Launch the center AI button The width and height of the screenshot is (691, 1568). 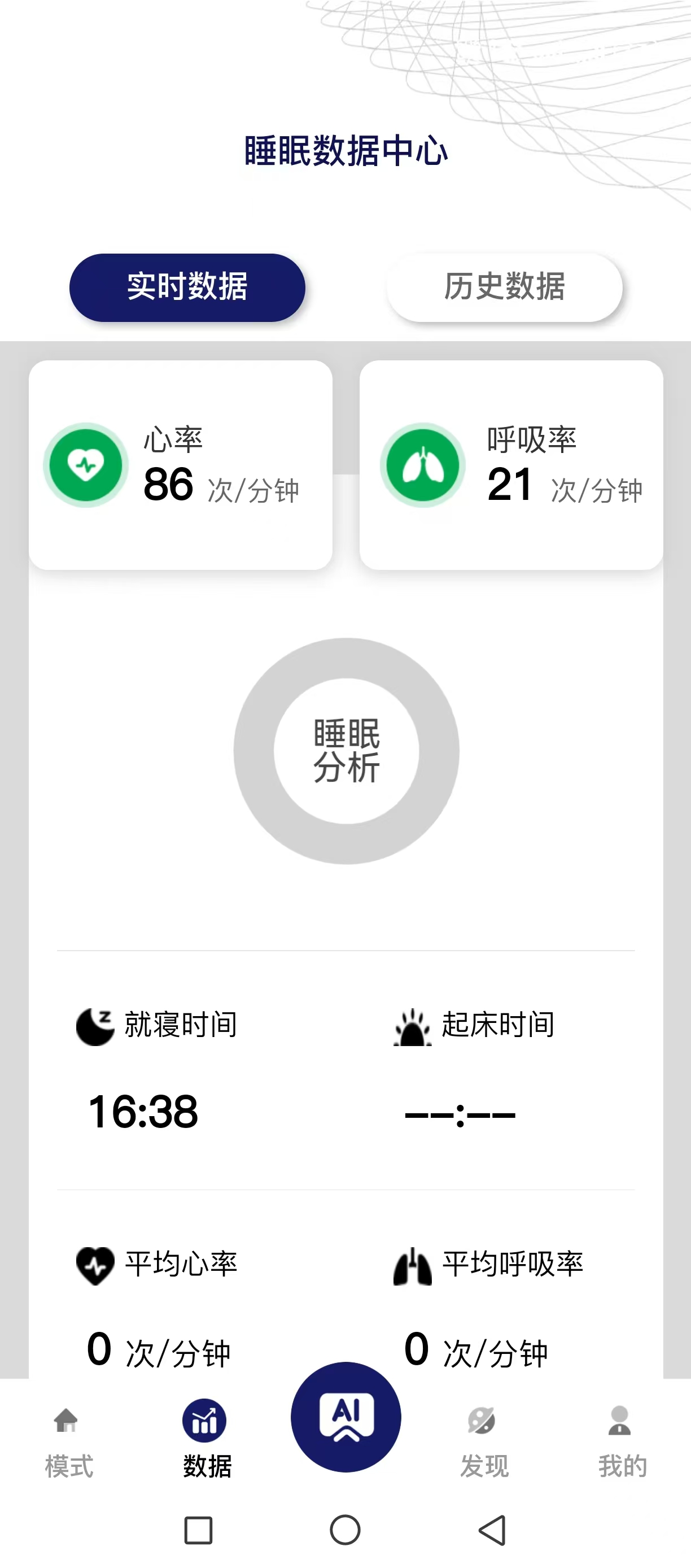coord(345,1417)
